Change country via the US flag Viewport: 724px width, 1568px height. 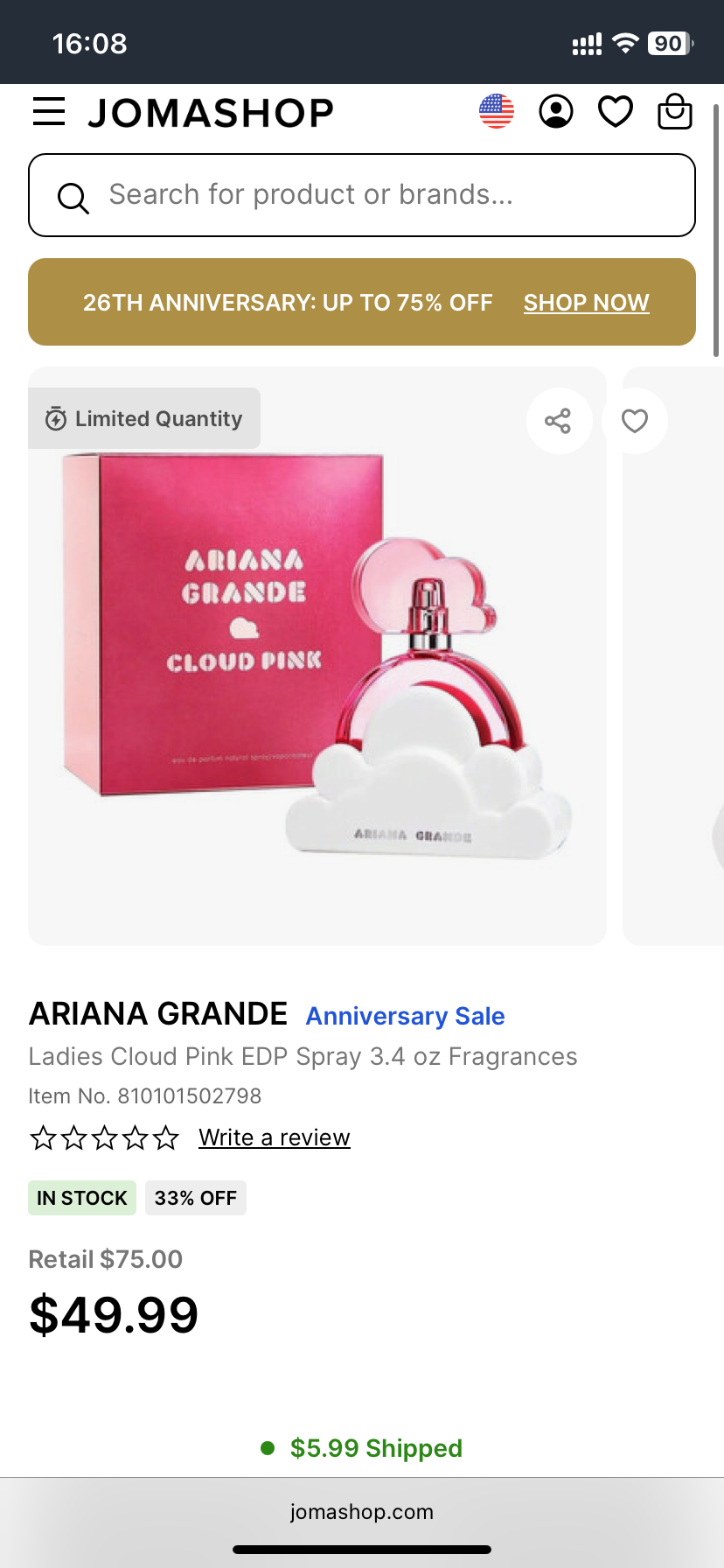(x=497, y=112)
